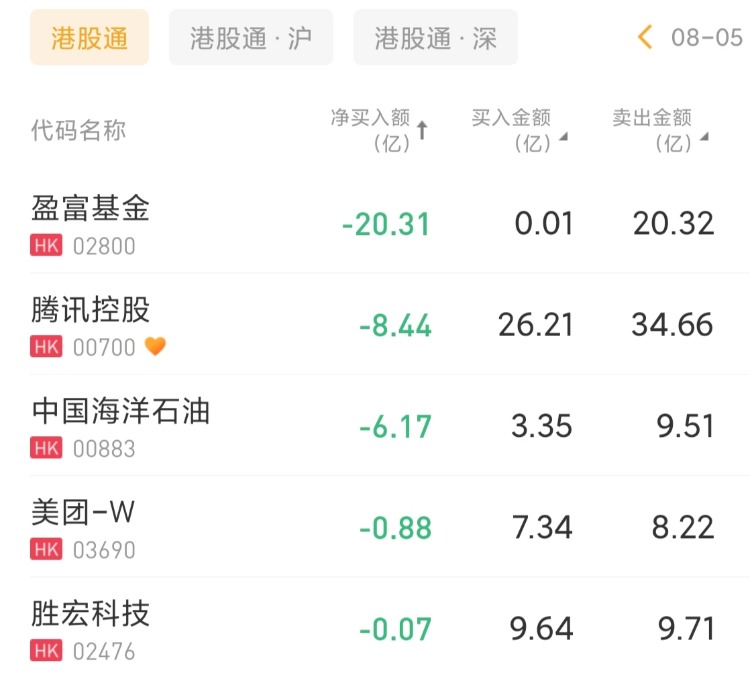Sort by 买入金额 column

[x=519, y=130]
